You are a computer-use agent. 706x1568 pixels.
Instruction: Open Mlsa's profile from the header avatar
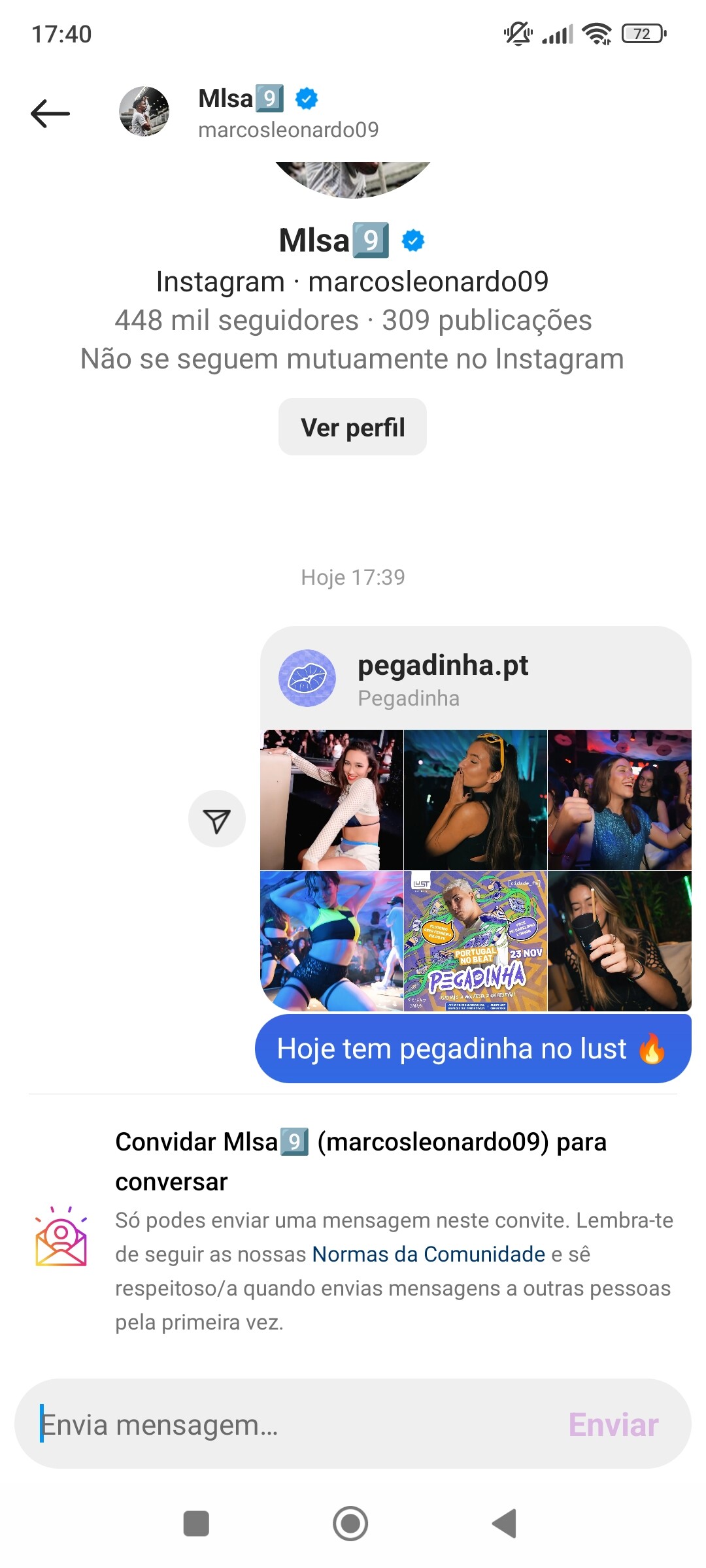click(x=144, y=112)
